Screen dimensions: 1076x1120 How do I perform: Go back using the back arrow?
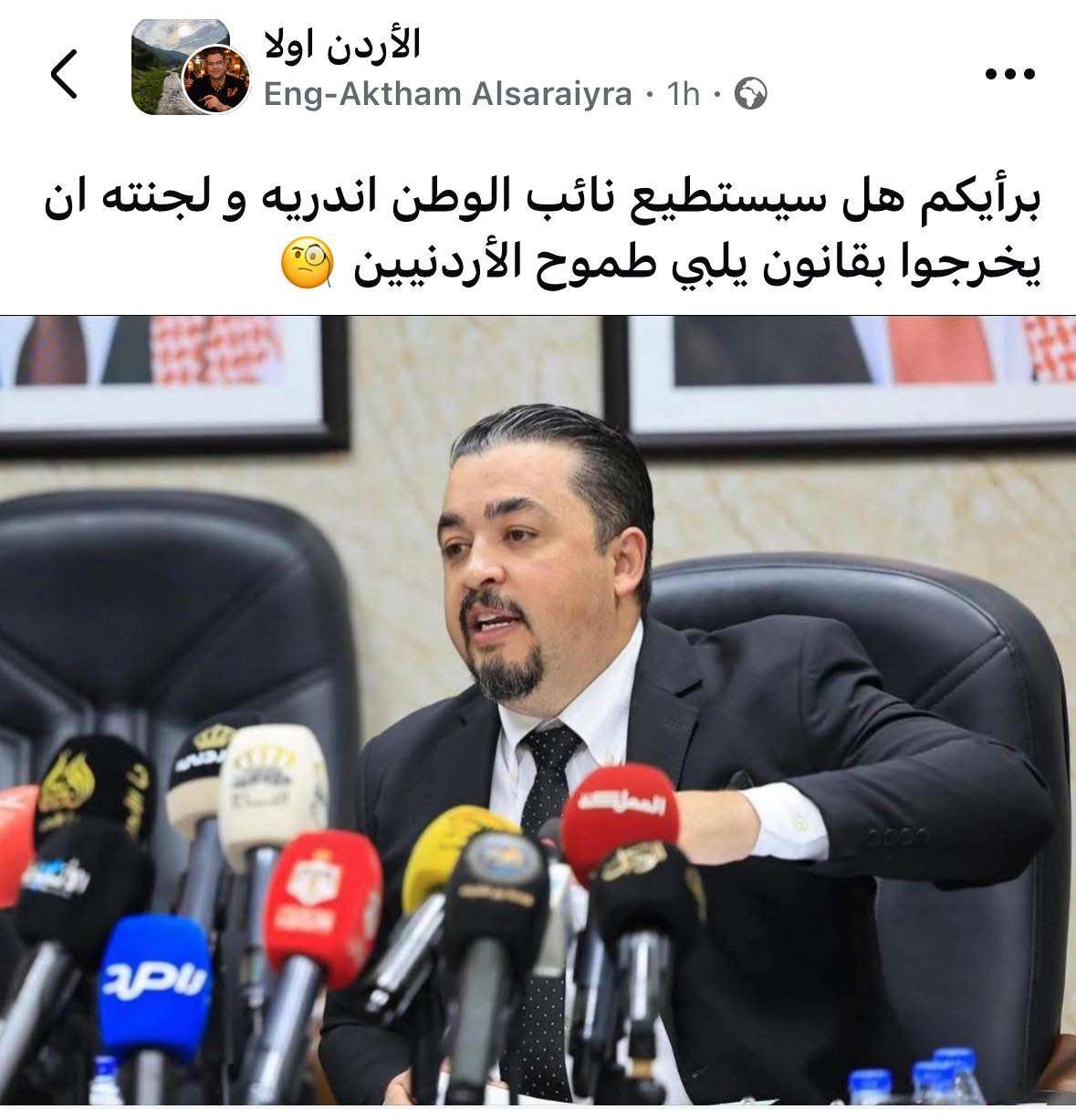point(64,74)
